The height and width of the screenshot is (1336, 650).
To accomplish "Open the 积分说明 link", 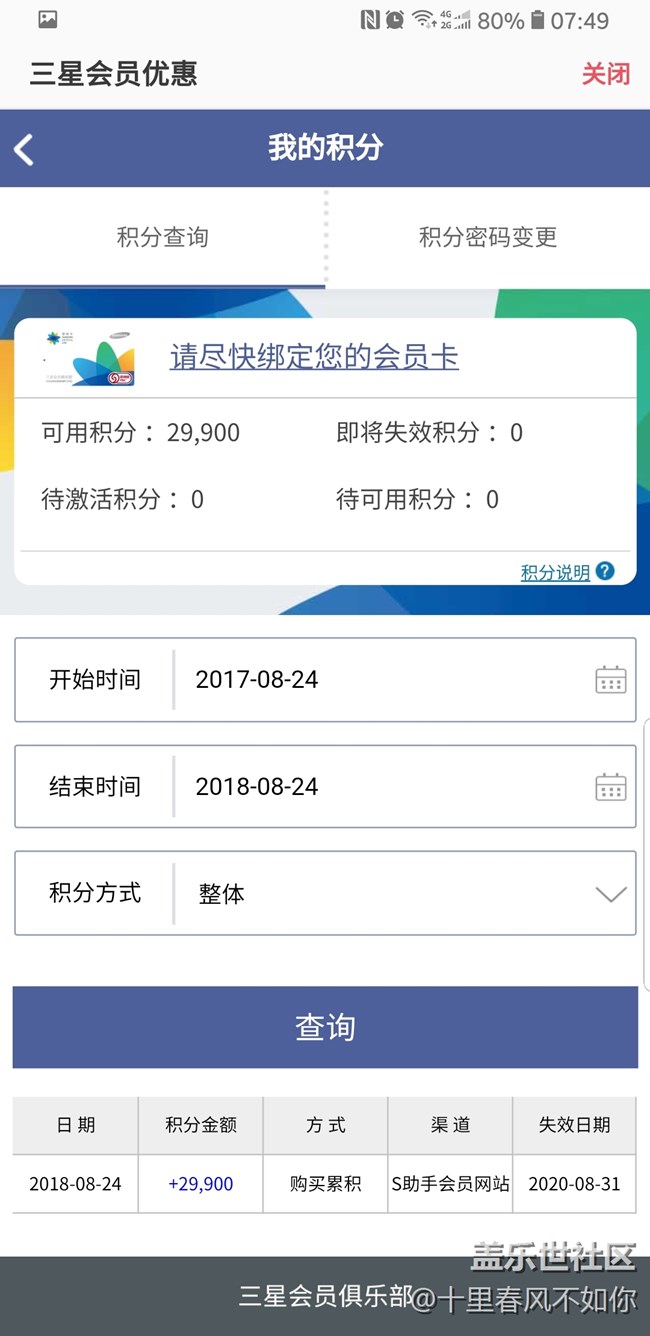I will pos(556,573).
